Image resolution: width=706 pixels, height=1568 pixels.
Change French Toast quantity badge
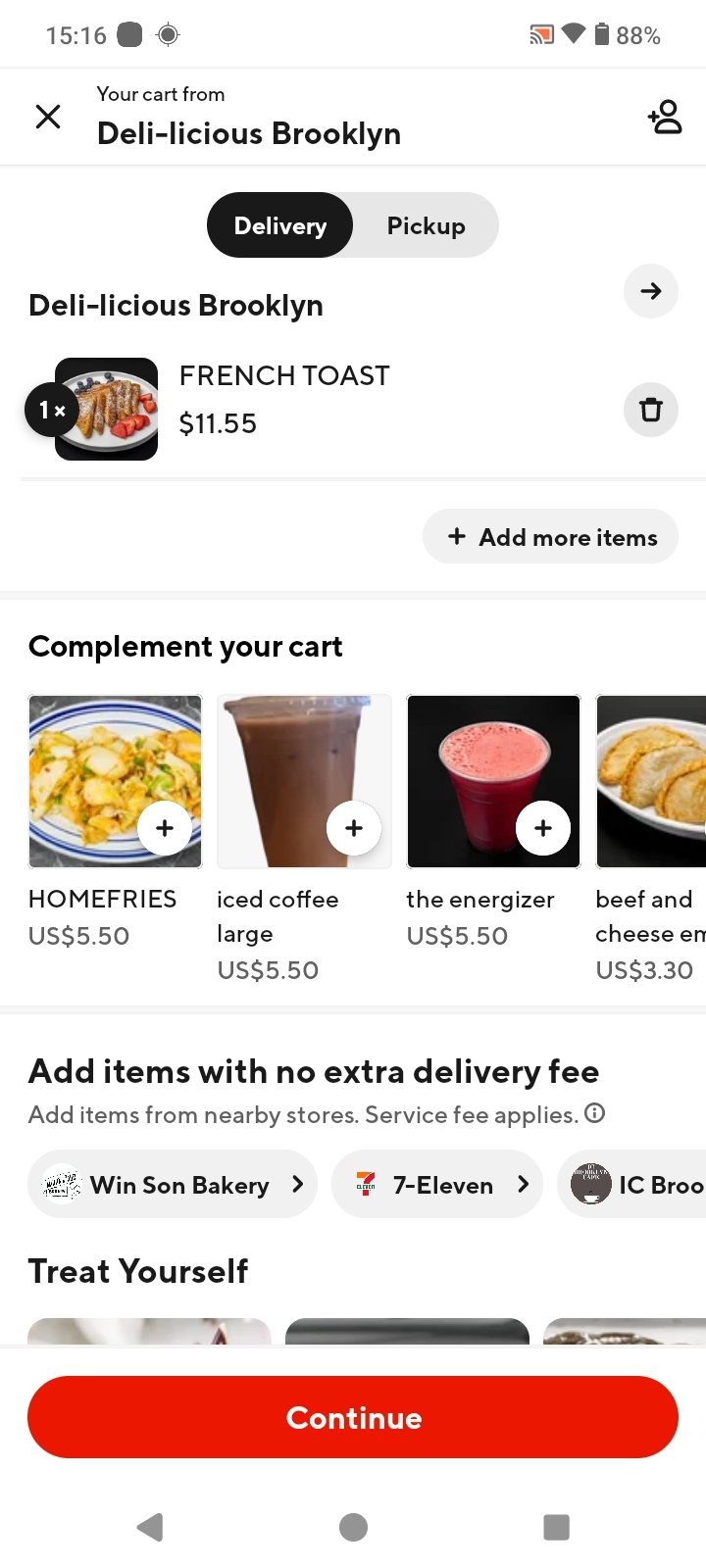pyautogui.click(x=51, y=410)
